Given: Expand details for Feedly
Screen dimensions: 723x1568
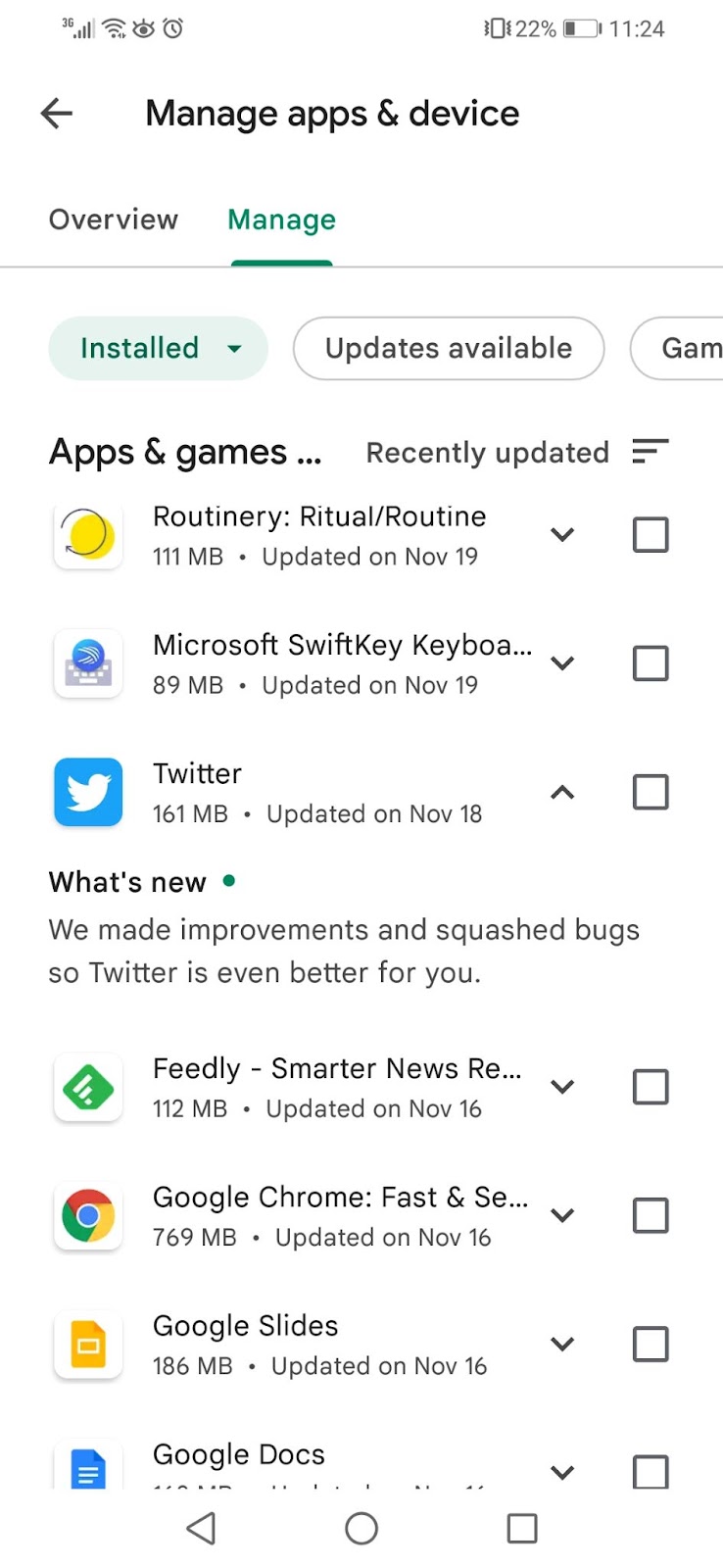Looking at the screenshot, I should tap(561, 1087).
